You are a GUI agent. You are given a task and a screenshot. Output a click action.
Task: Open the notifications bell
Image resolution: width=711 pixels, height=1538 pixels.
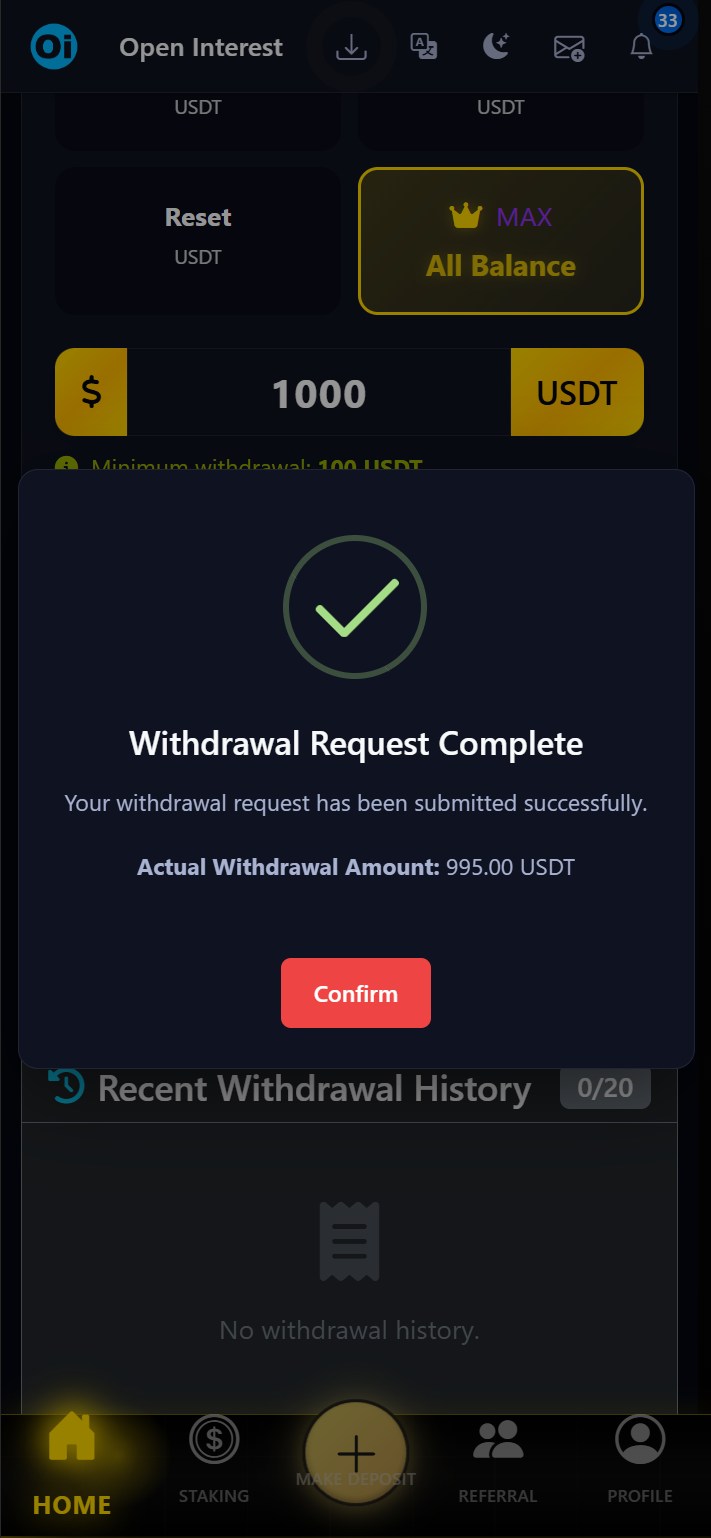[641, 46]
